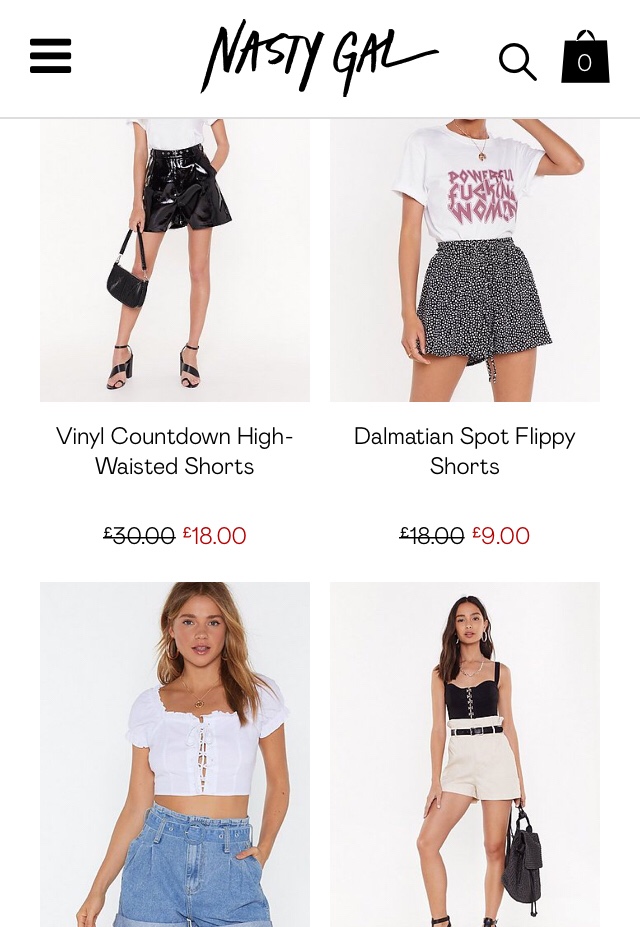View Vinyl Countdown High-Waisted Shorts photo
Viewport: 640px width, 927px height.
pyautogui.click(x=175, y=259)
